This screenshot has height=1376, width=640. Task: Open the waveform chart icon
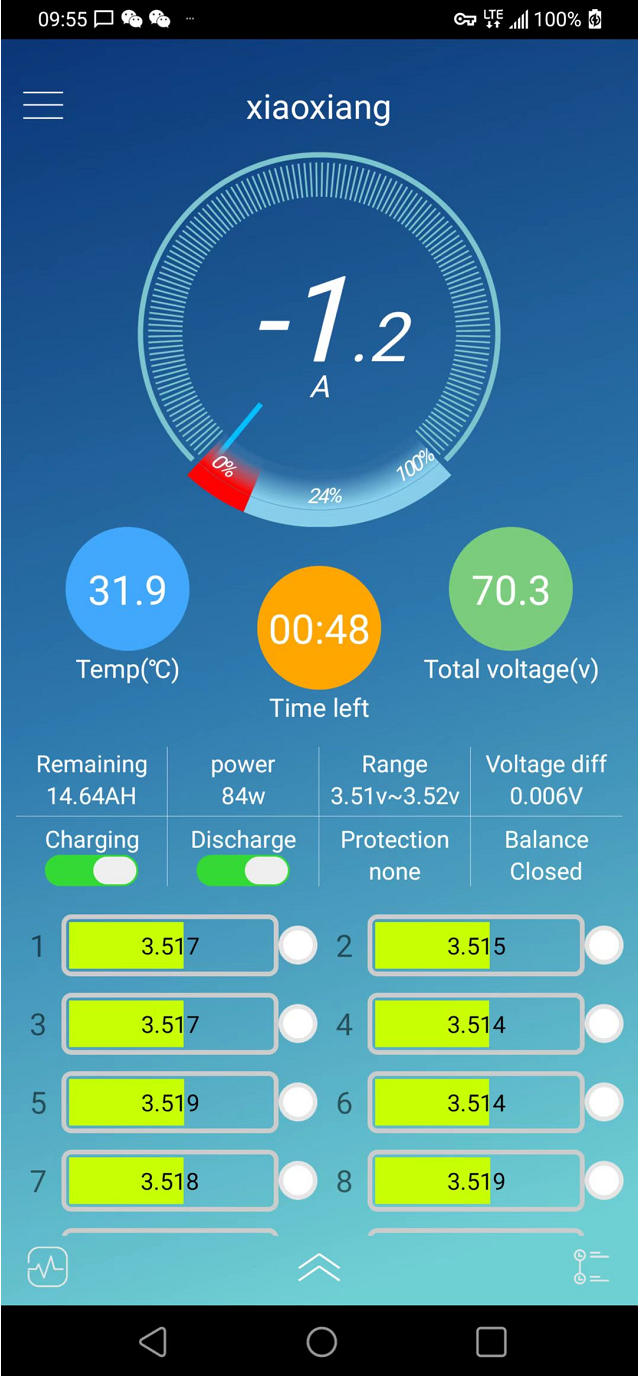click(x=47, y=1267)
